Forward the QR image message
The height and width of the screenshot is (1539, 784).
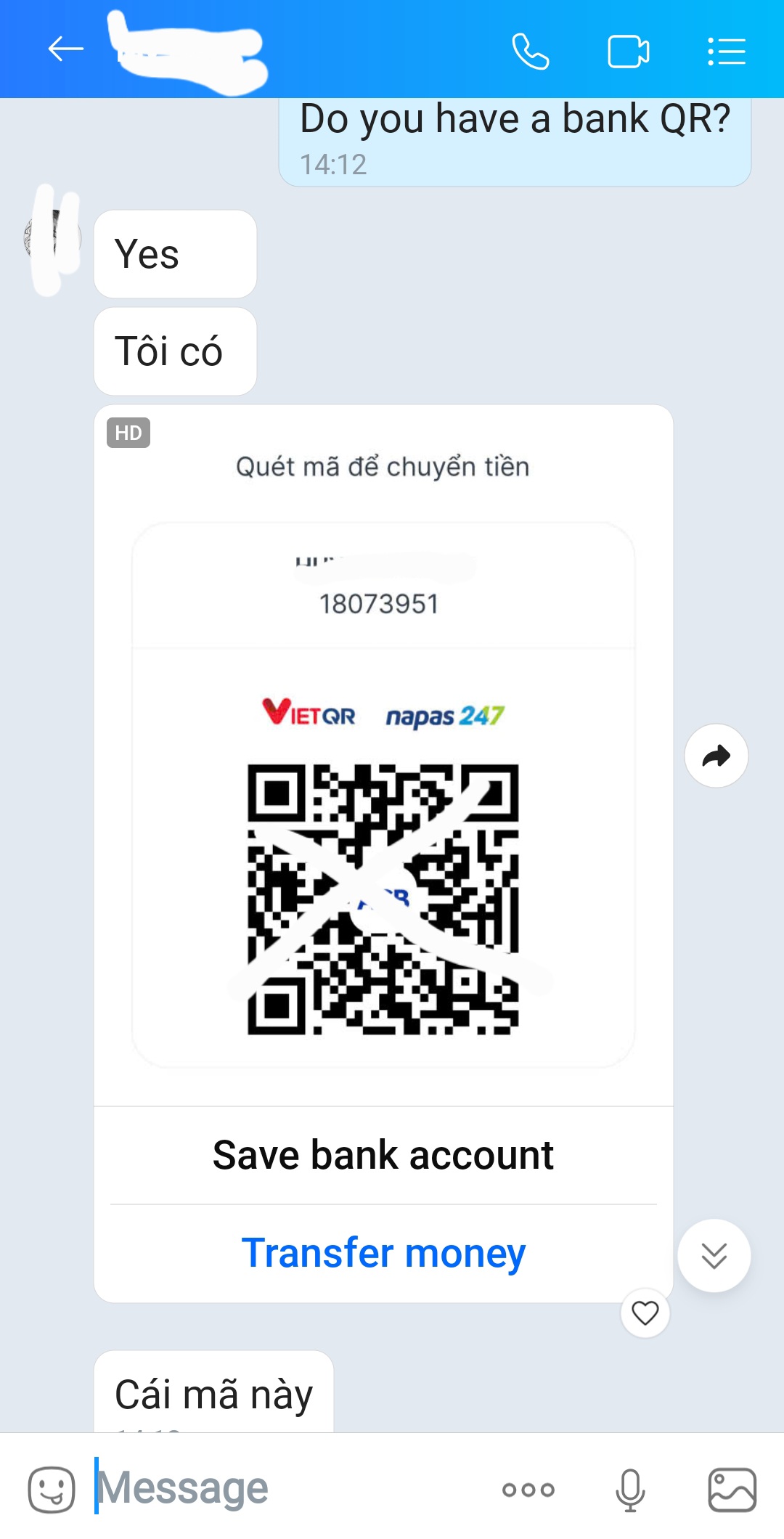pos(716,756)
